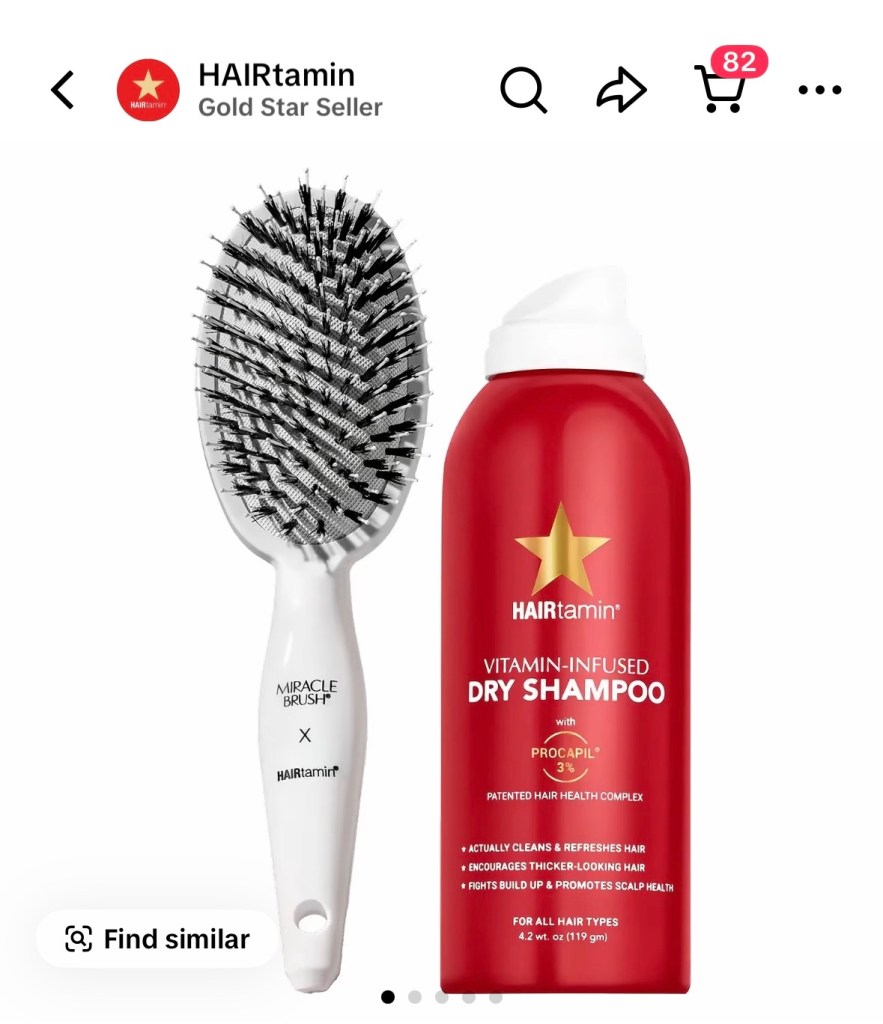Open the search magnifier icon
Screen dimensions: 883x1024
[x=523, y=90]
